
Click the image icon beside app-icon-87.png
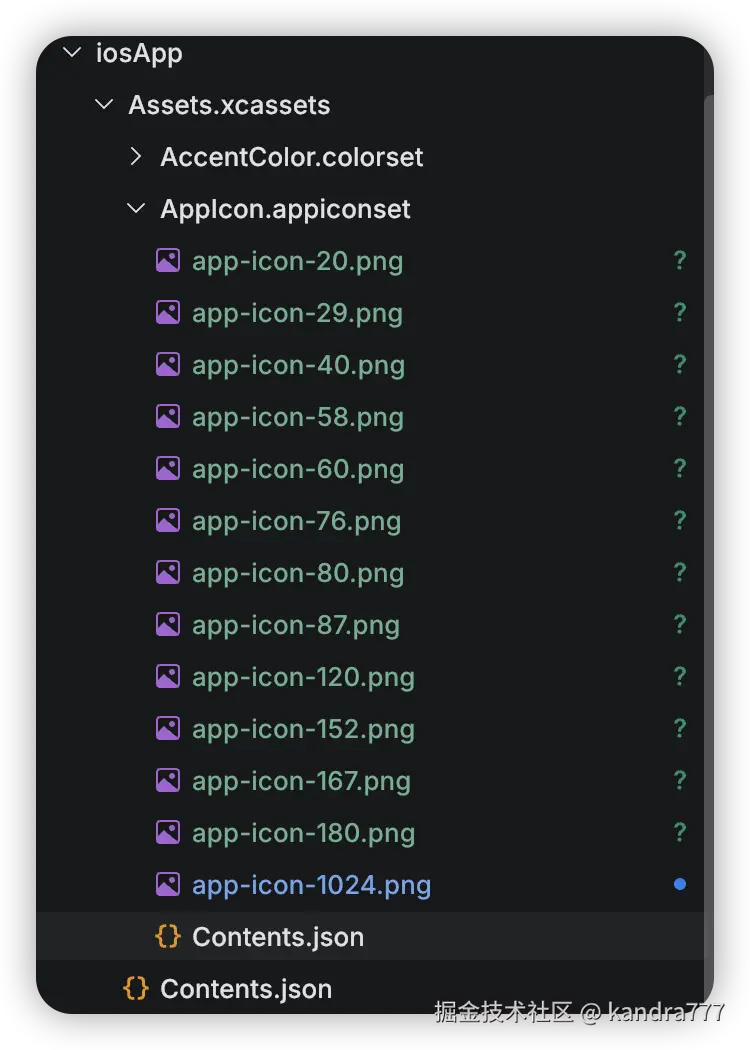(x=167, y=624)
